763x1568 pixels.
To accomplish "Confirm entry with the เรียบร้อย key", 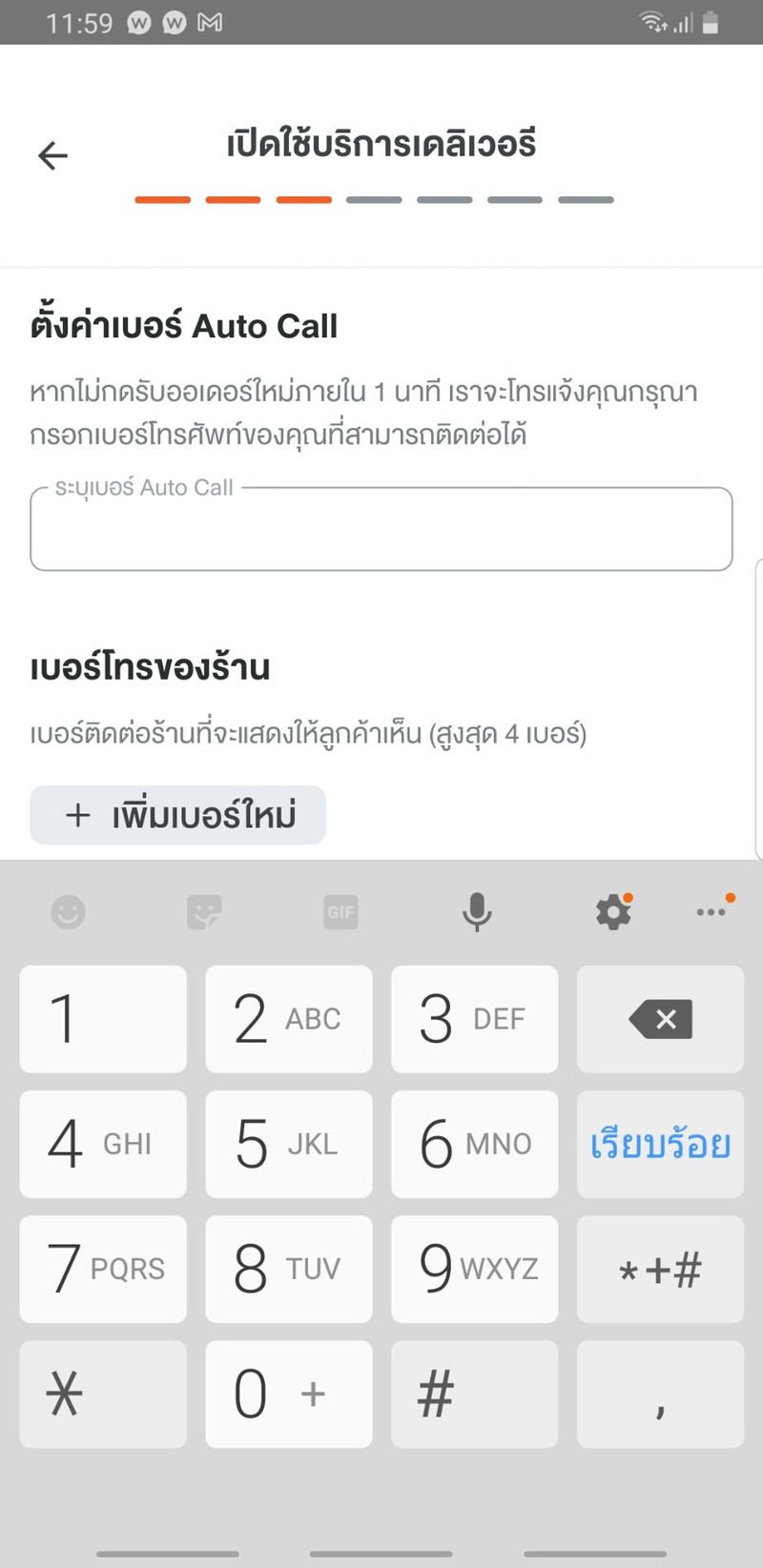I will (x=660, y=1144).
